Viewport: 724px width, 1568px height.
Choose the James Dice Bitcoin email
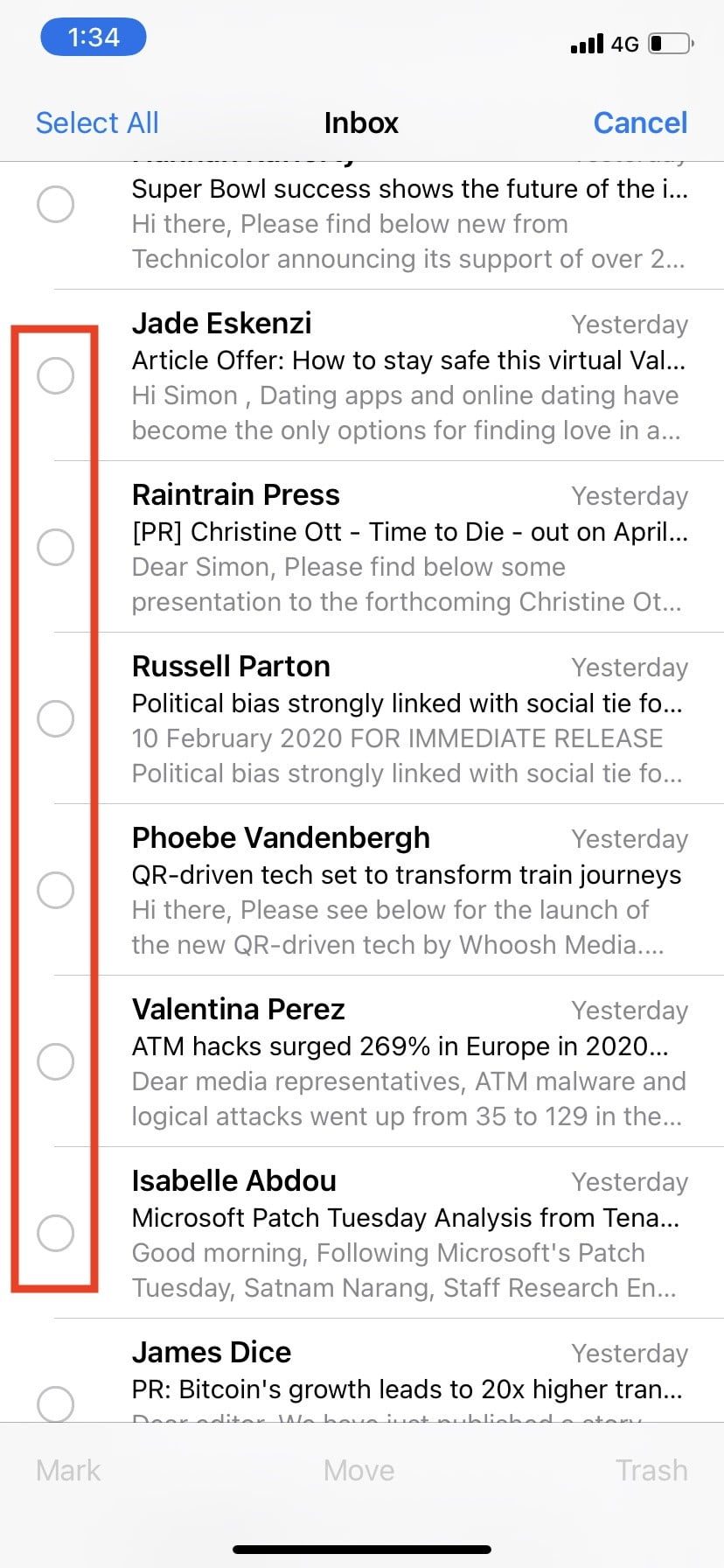(55, 1402)
